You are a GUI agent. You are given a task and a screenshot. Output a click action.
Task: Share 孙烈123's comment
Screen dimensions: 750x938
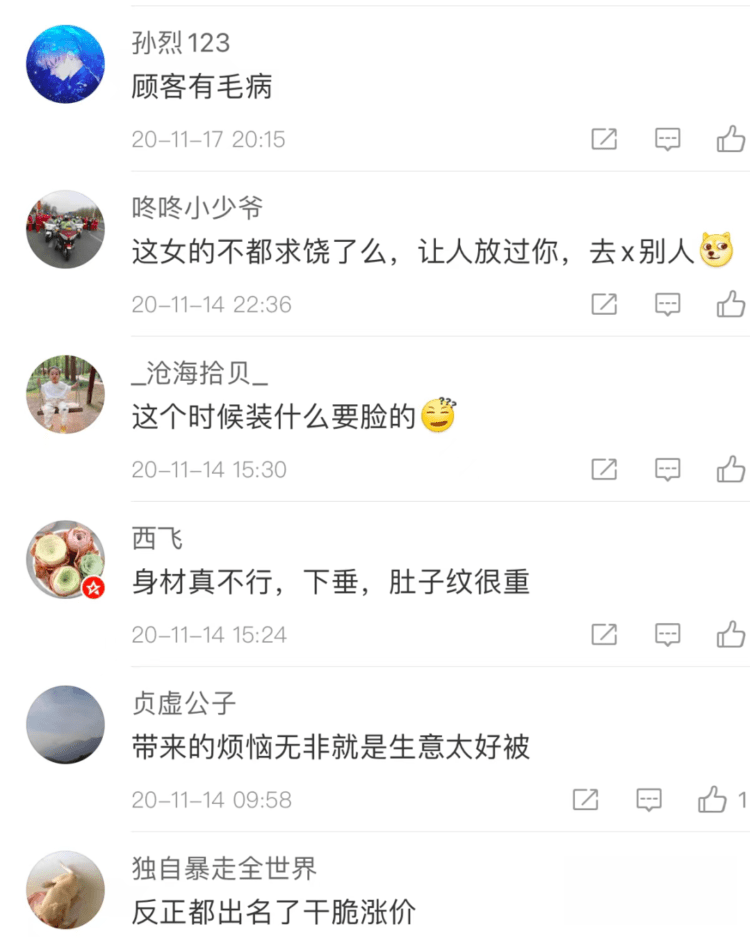pyautogui.click(x=604, y=139)
